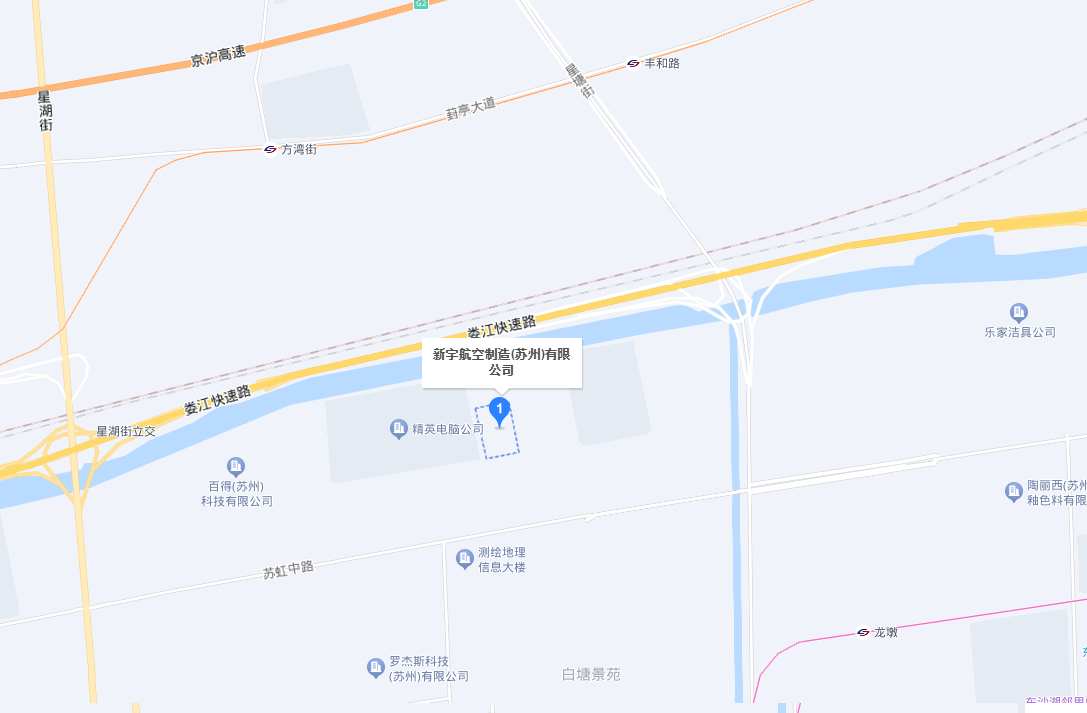Open the 测绘地理信息大楼 place marker

click(x=464, y=559)
